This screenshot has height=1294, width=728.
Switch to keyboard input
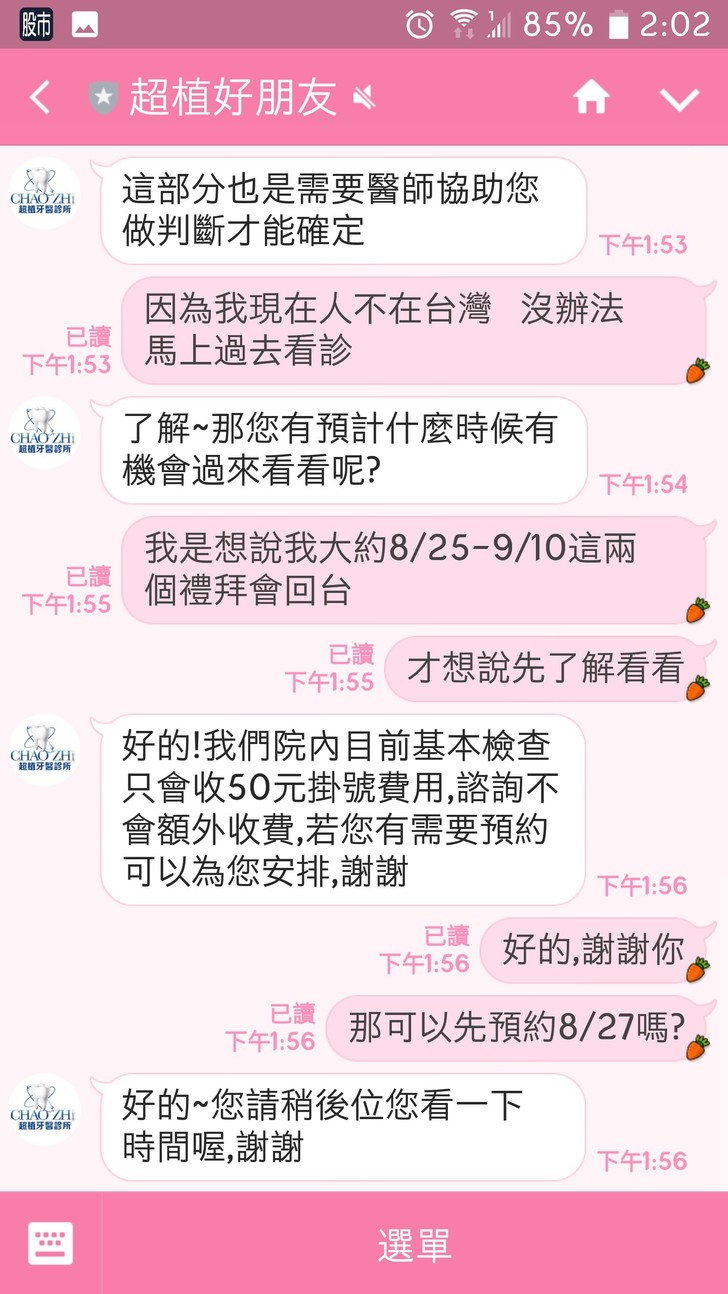coord(50,1244)
